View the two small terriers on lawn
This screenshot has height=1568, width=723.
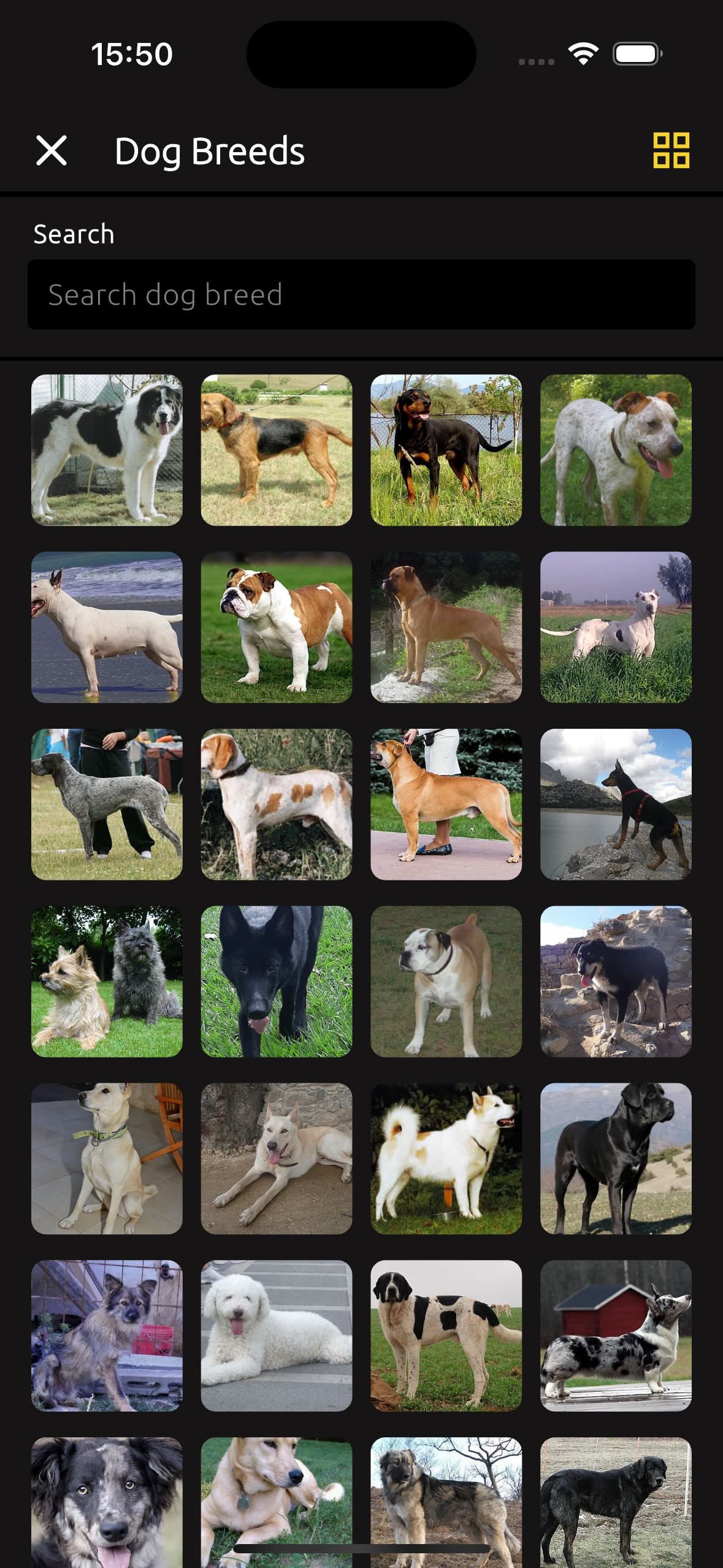click(107, 981)
